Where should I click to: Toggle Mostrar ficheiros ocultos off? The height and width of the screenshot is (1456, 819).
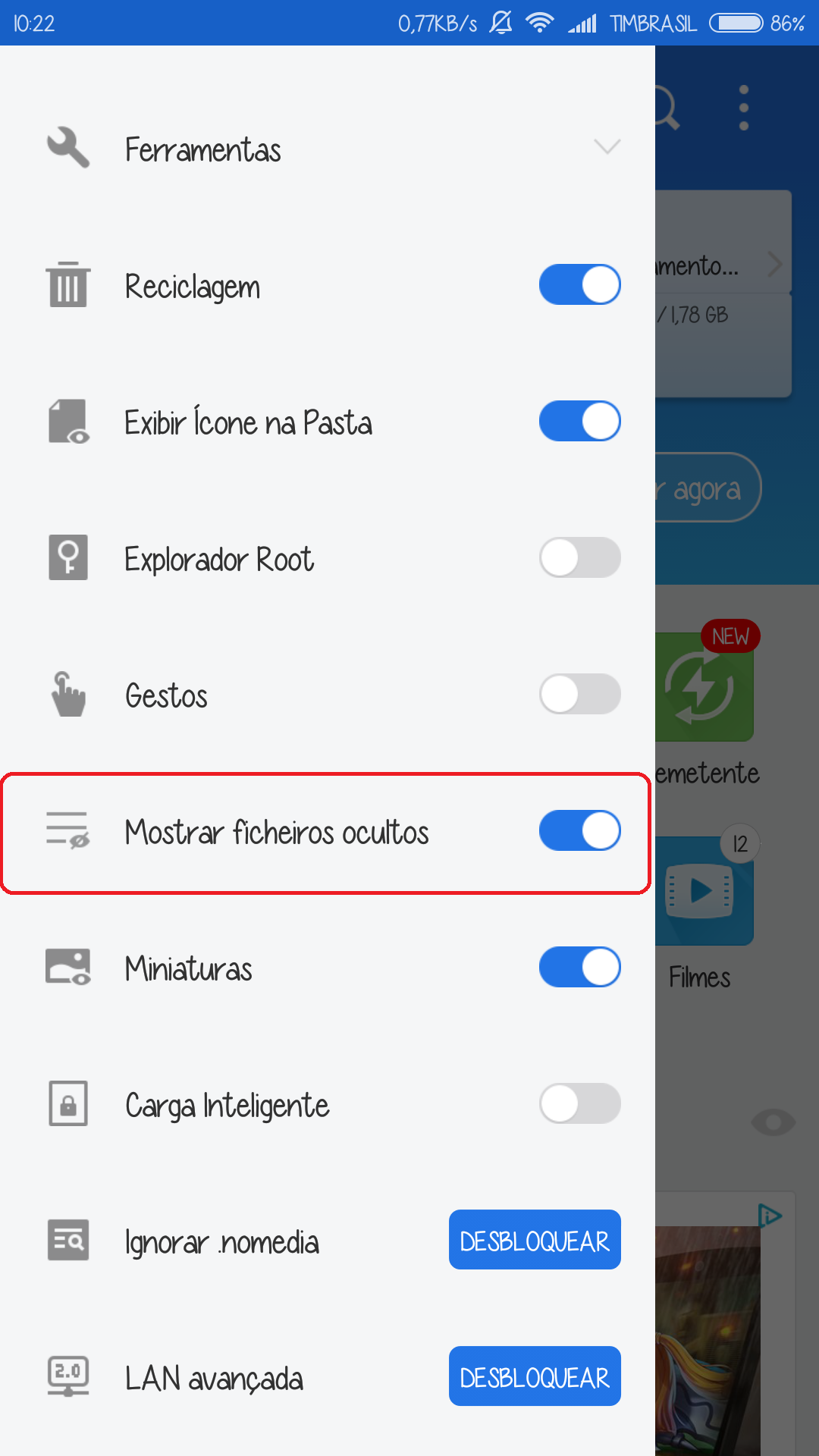point(580,830)
